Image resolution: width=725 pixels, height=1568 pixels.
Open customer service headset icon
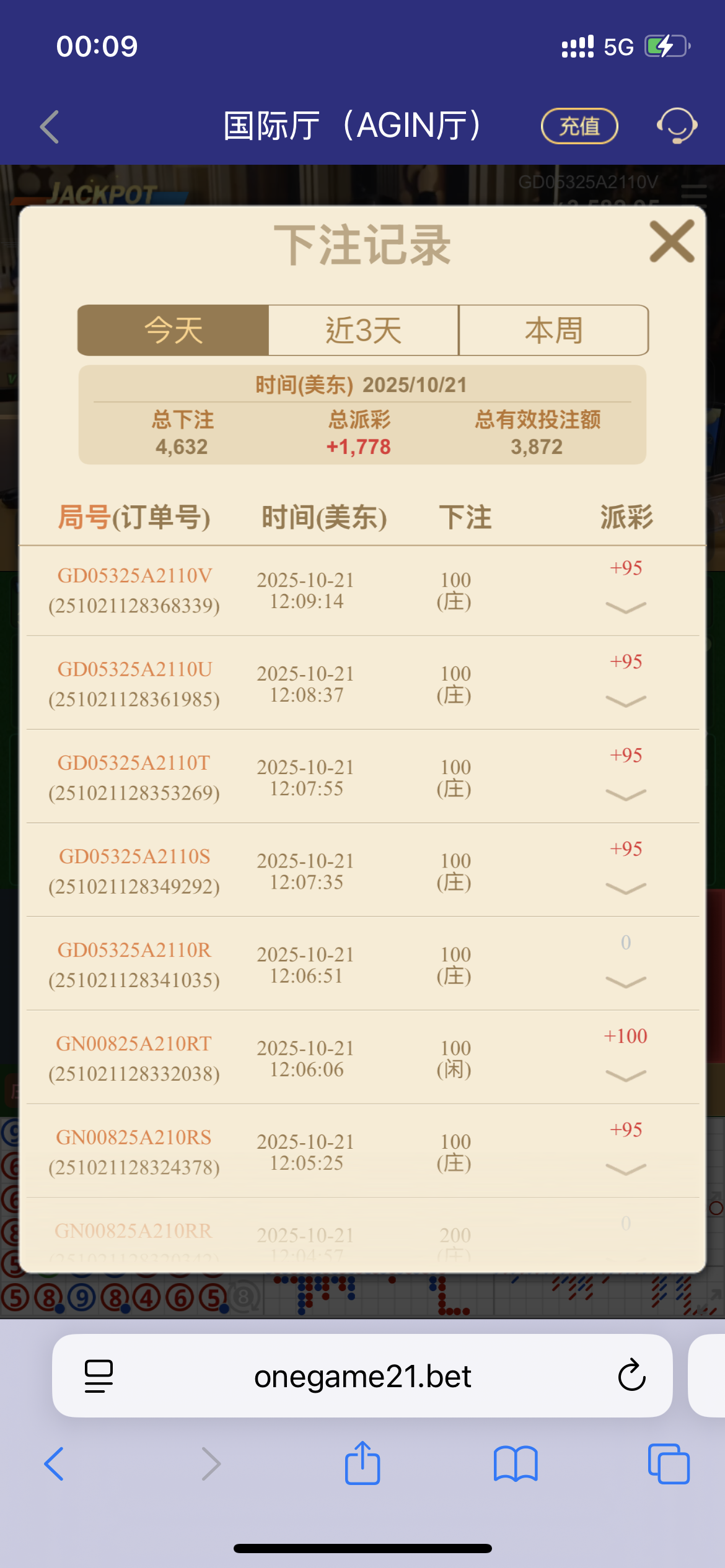677,126
